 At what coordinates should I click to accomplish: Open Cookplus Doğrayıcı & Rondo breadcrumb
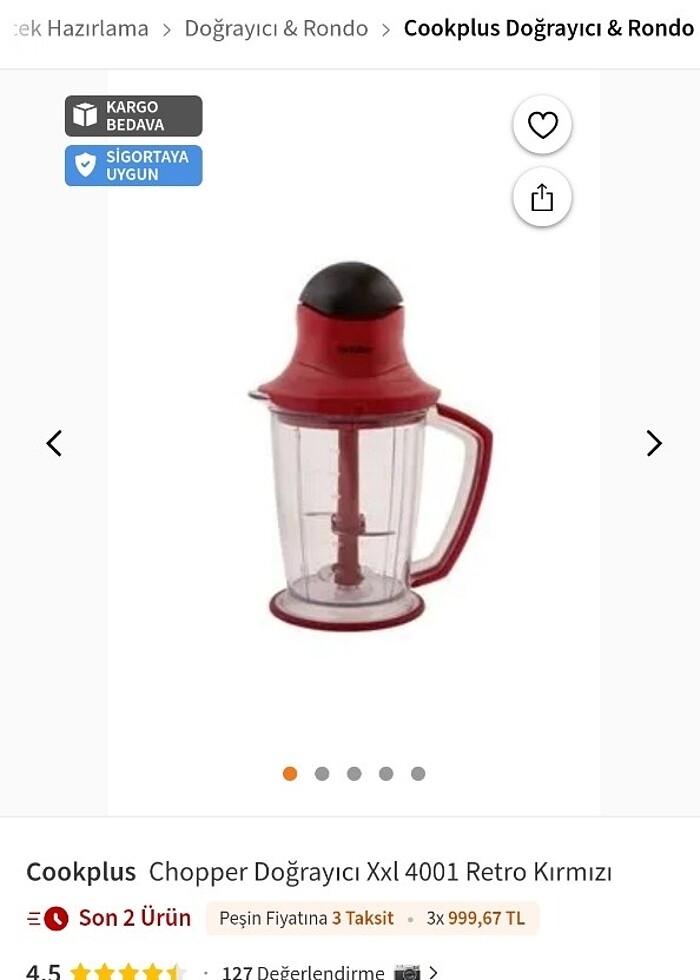[x=548, y=28]
